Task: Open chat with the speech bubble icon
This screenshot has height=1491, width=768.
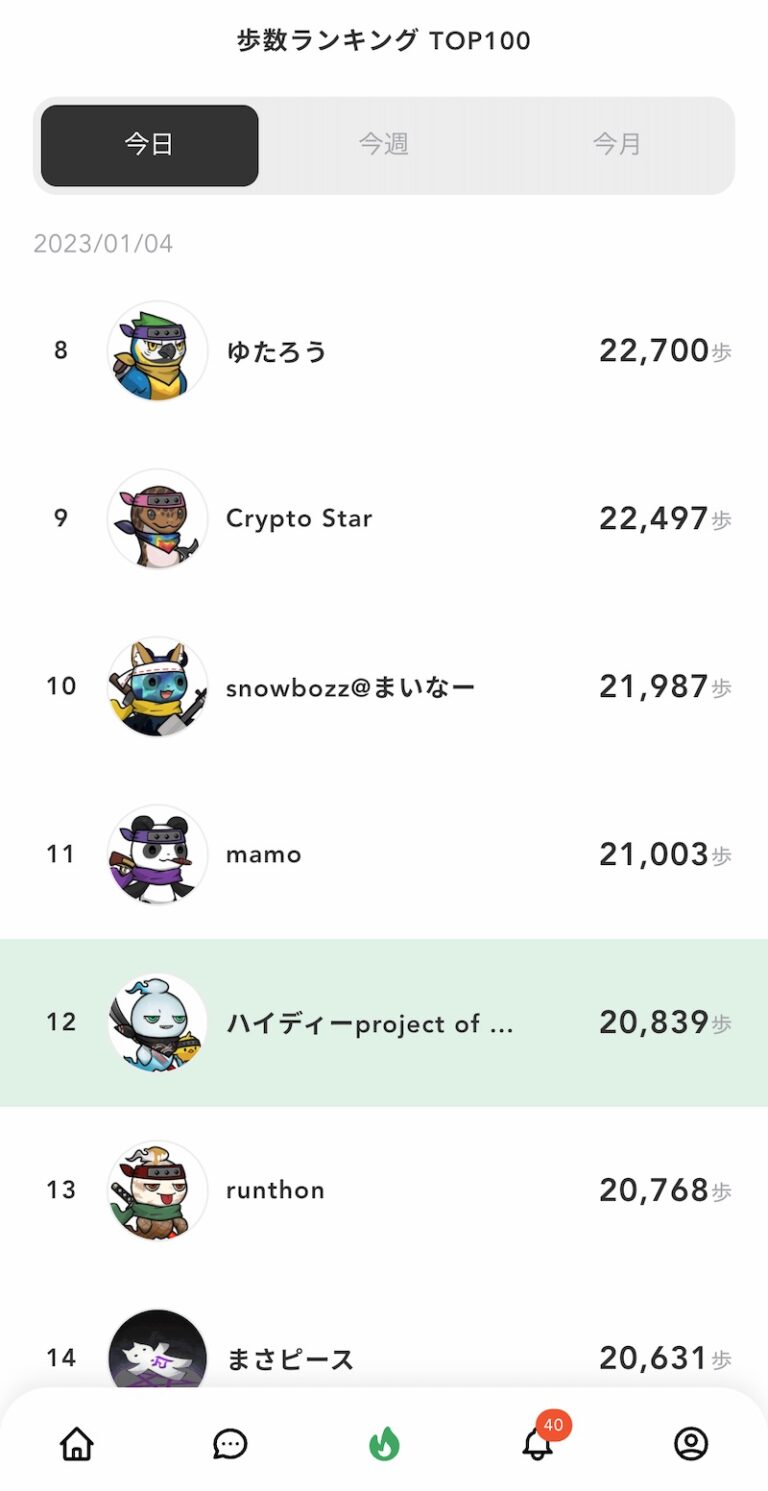Action: [x=230, y=1443]
